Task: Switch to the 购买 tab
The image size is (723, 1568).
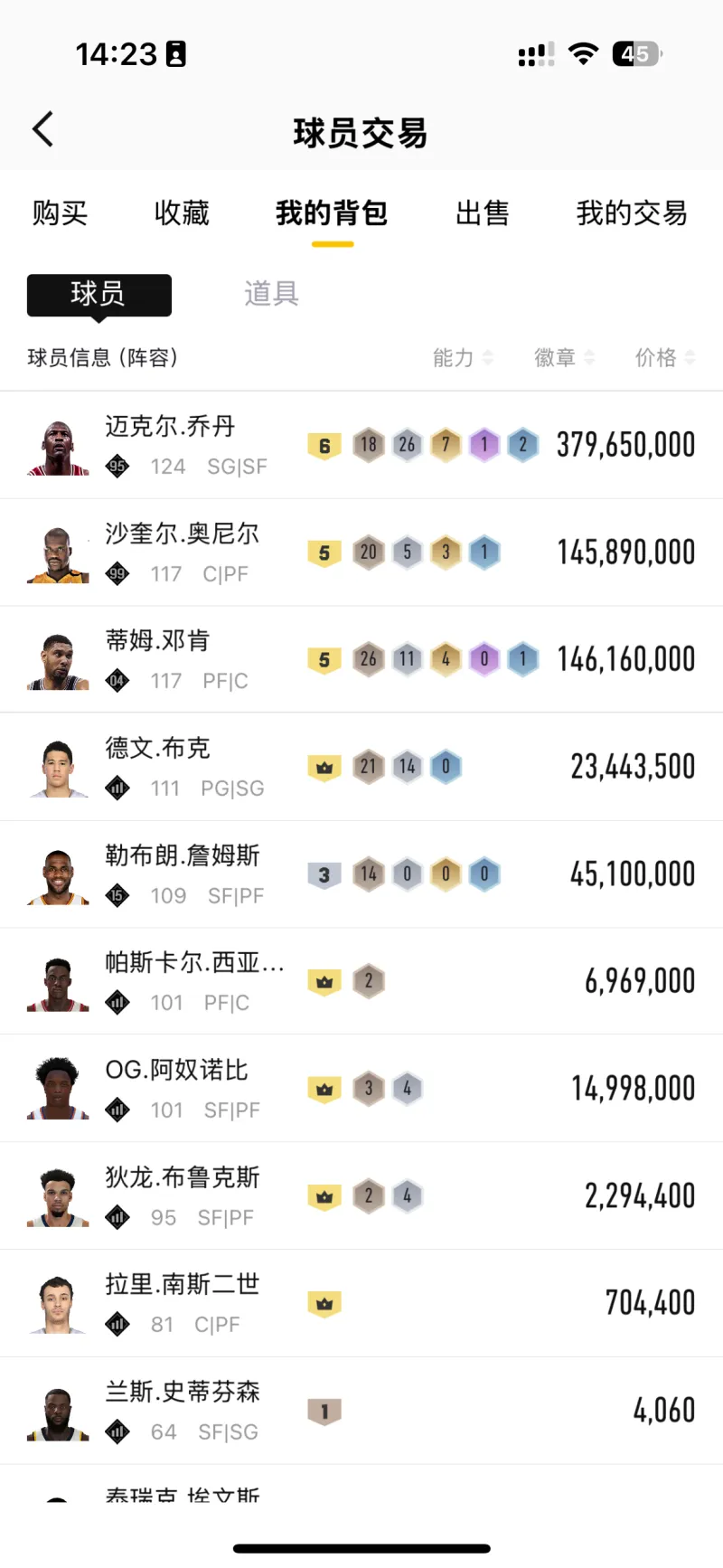Action: click(x=60, y=213)
